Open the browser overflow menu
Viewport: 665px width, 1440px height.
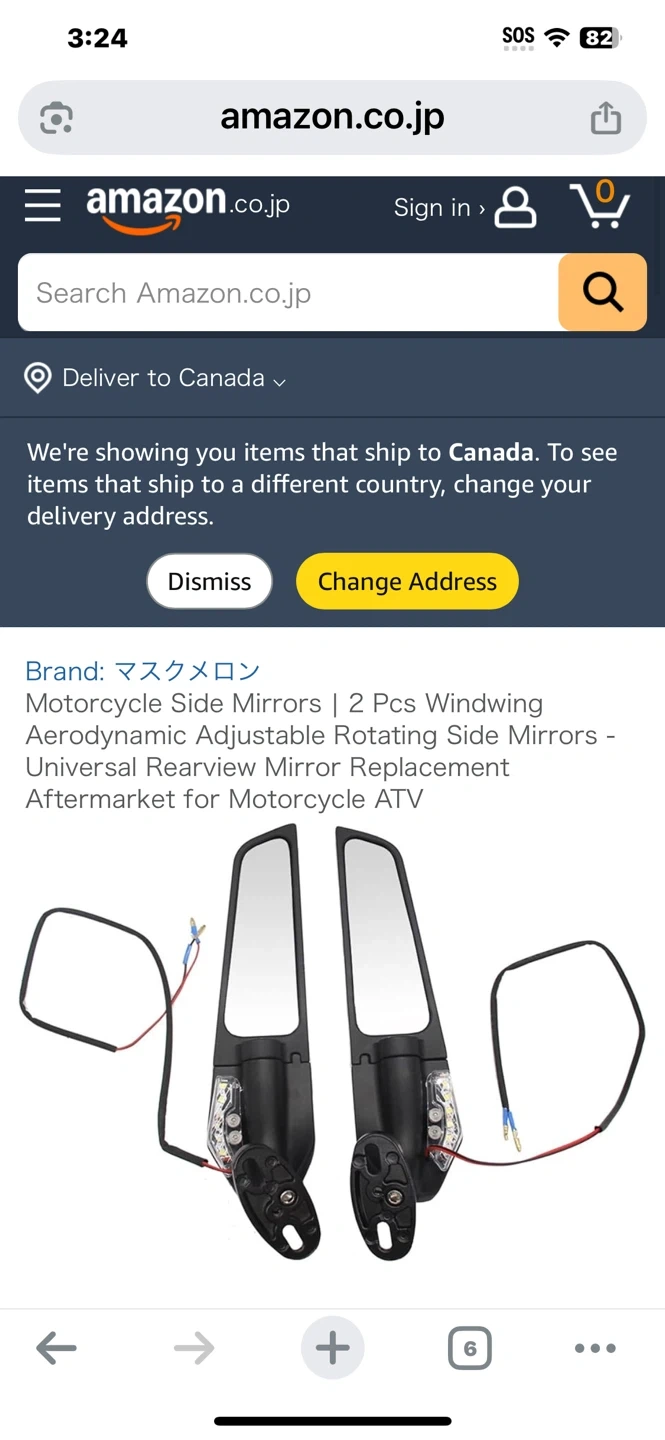[595, 1348]
